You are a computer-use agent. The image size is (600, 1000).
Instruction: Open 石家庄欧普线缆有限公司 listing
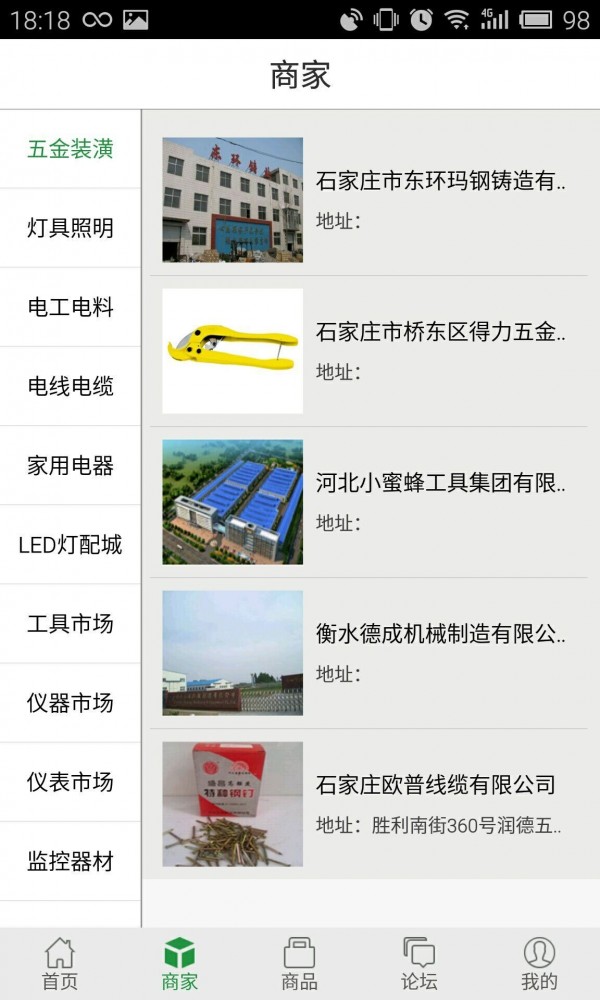(369, 804)
